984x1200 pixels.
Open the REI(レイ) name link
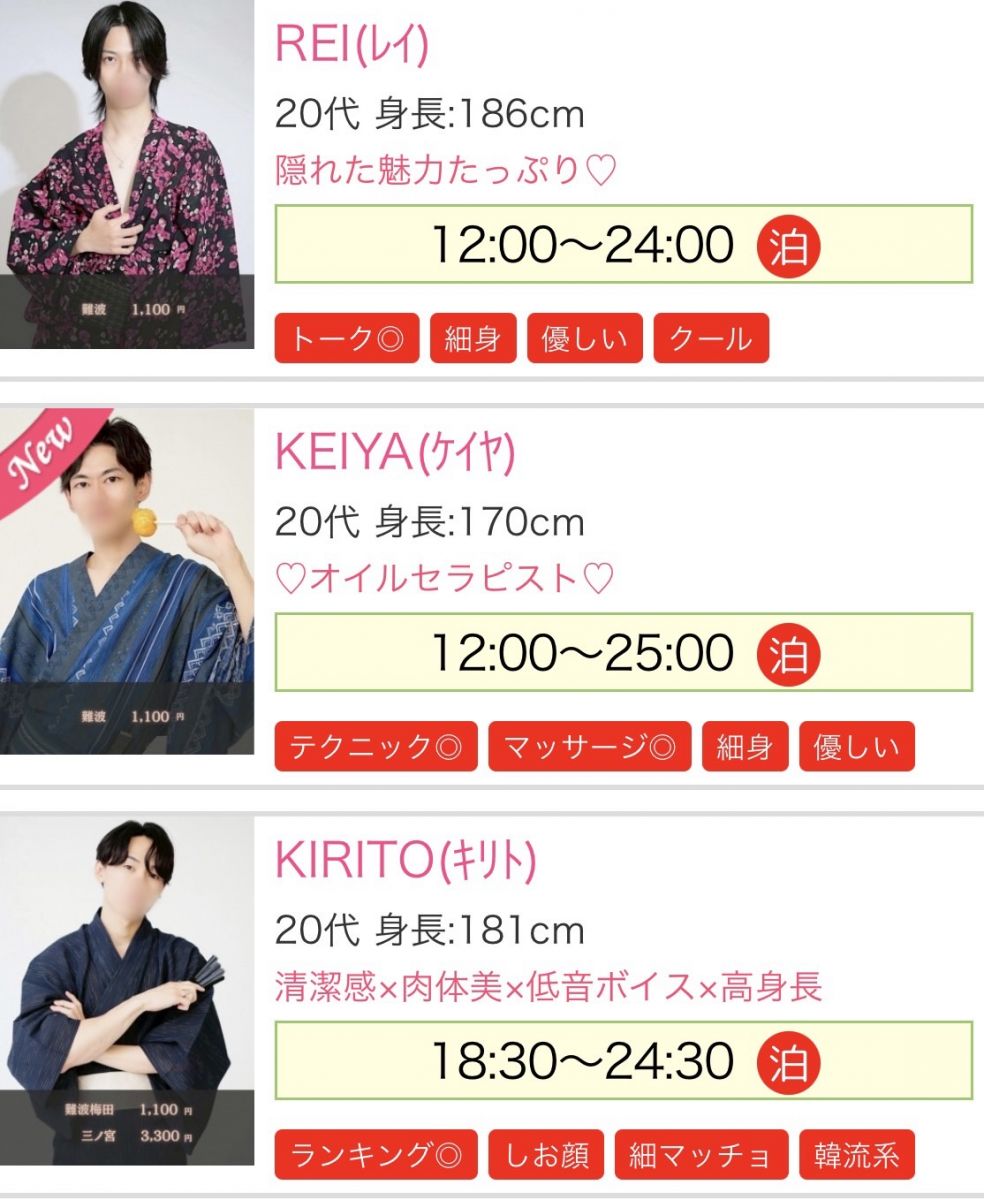click(x=352, y=46)
